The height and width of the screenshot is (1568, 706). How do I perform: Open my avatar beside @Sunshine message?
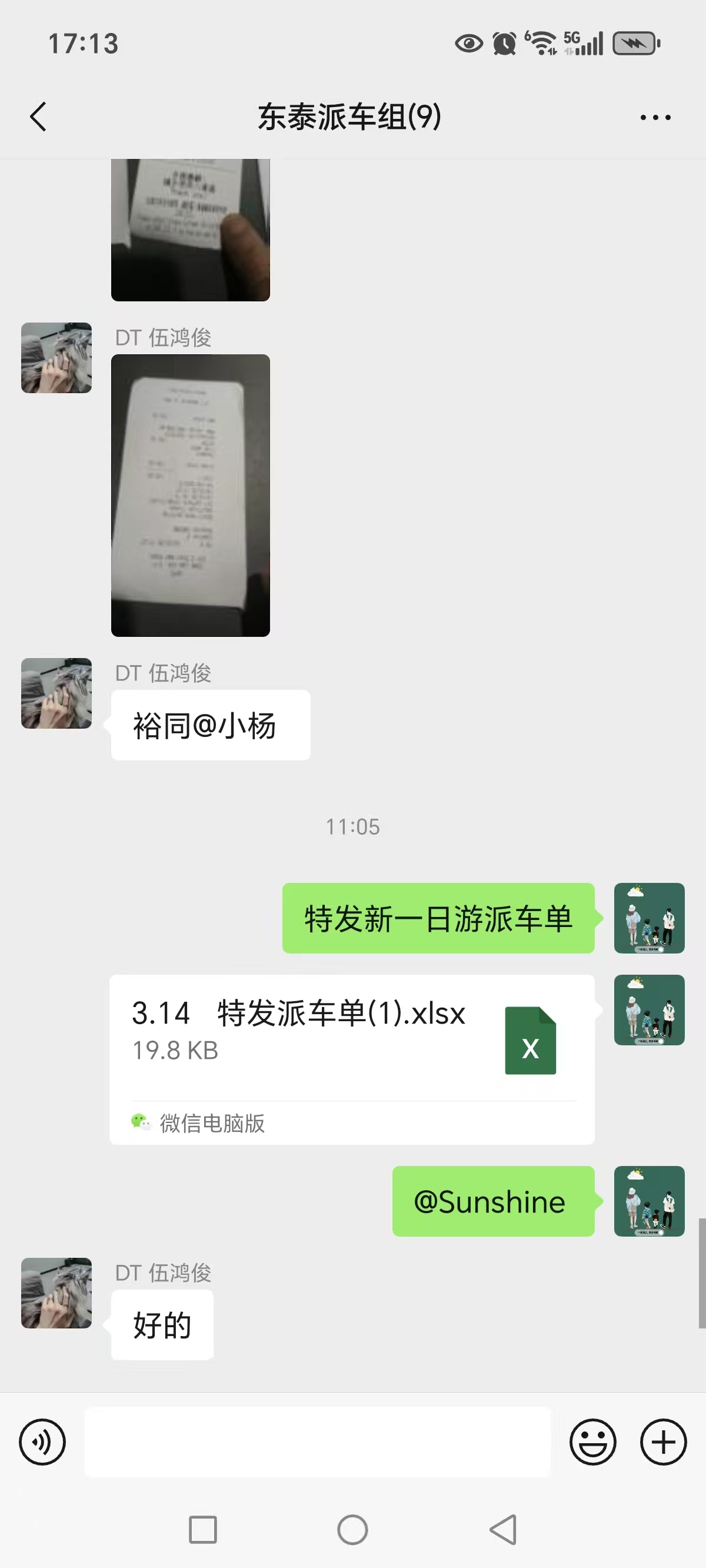point(650,1201)
